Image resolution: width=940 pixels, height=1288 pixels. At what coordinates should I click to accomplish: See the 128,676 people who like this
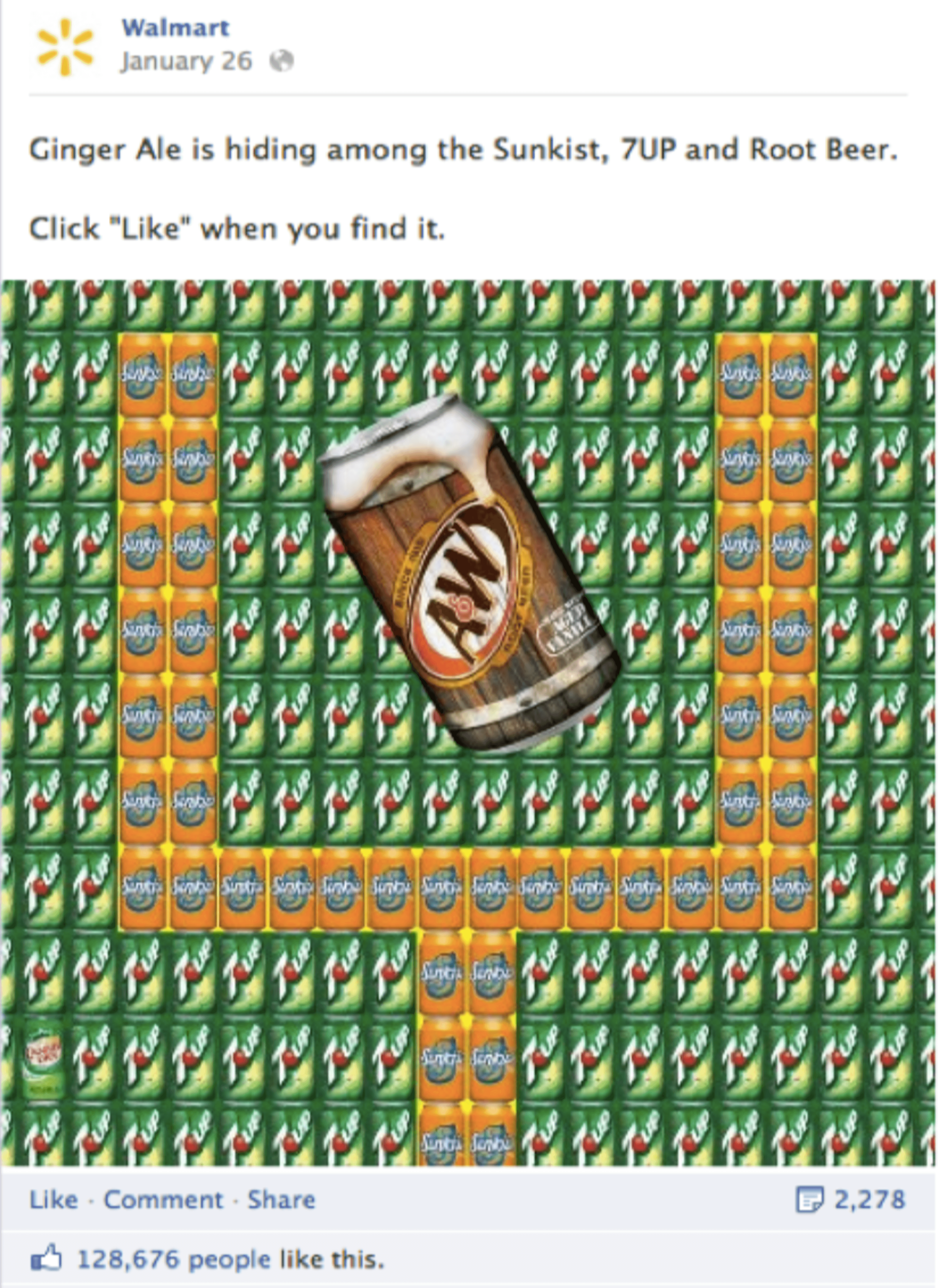230,1260
